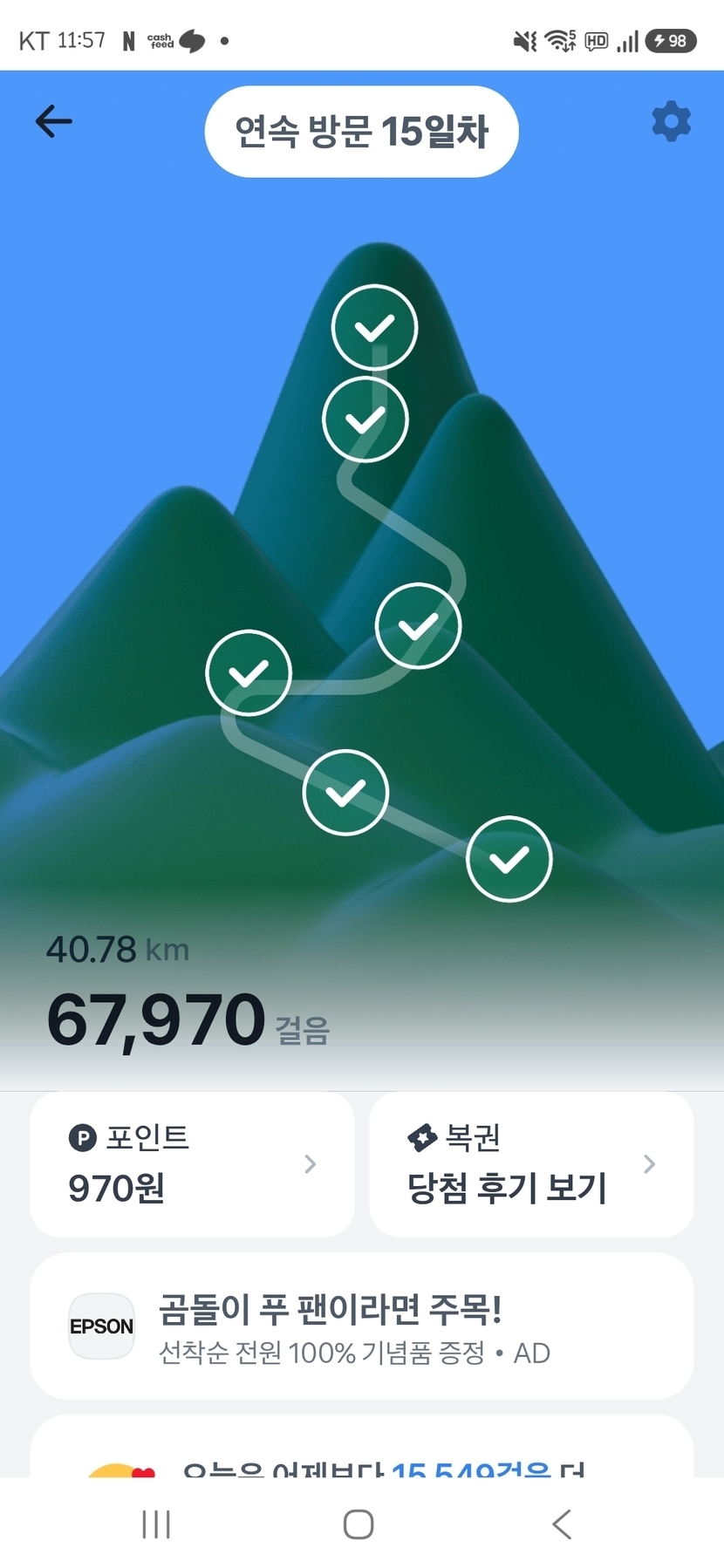Open the 복권 당첨 후기 보기 card
724x1568 pixels.
[531, 1163]
